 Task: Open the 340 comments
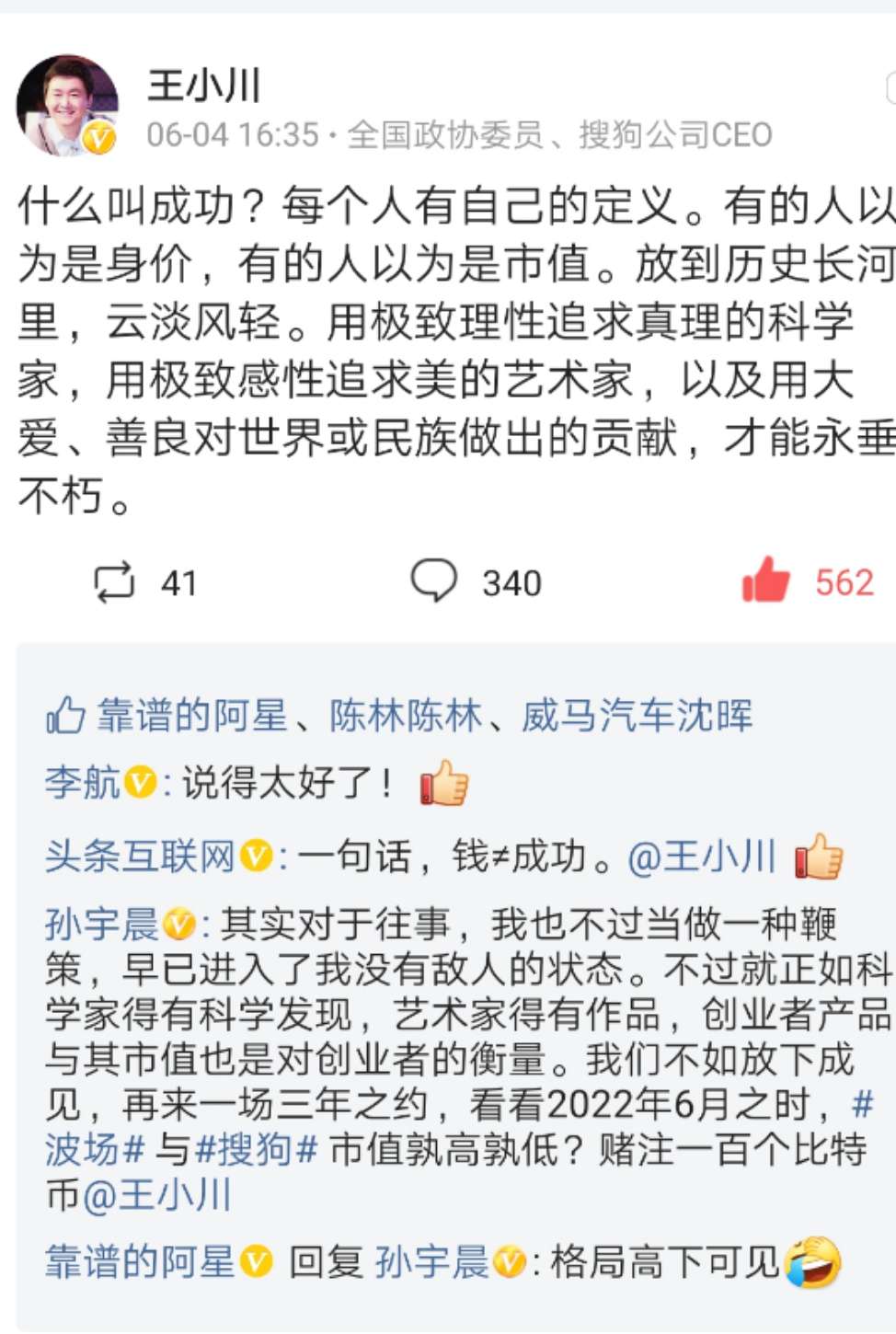tap(433, 581)
